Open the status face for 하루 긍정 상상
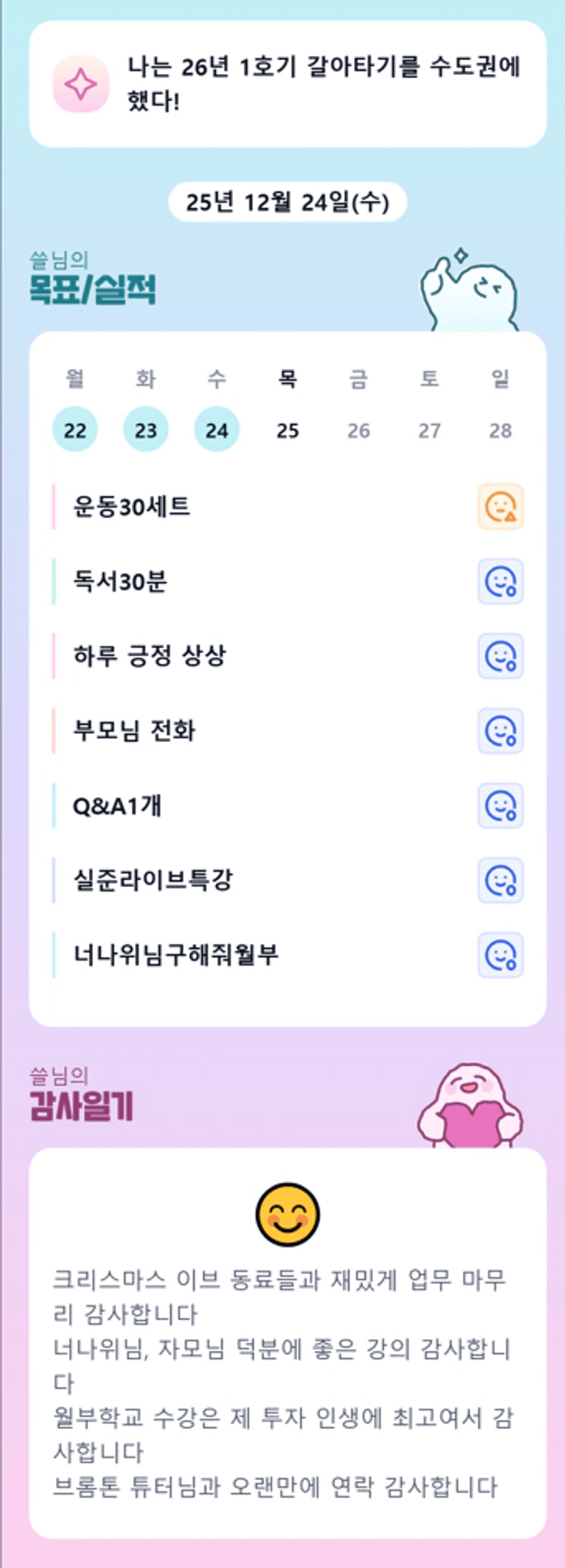This screenshot has width=565, height=1568. pyautogui.click(x=500, y=656)
